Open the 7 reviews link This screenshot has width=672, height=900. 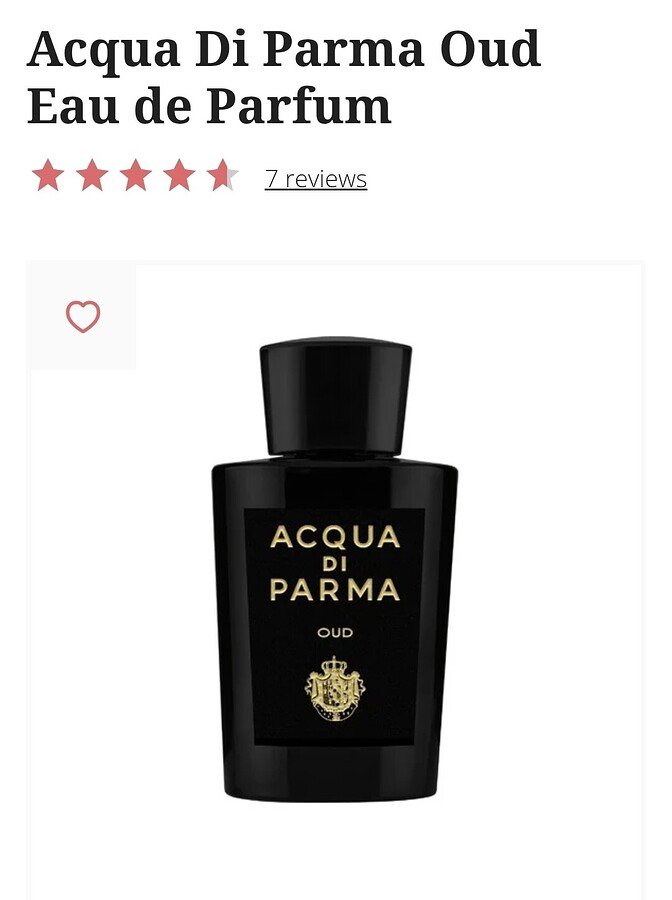(315, 179)
